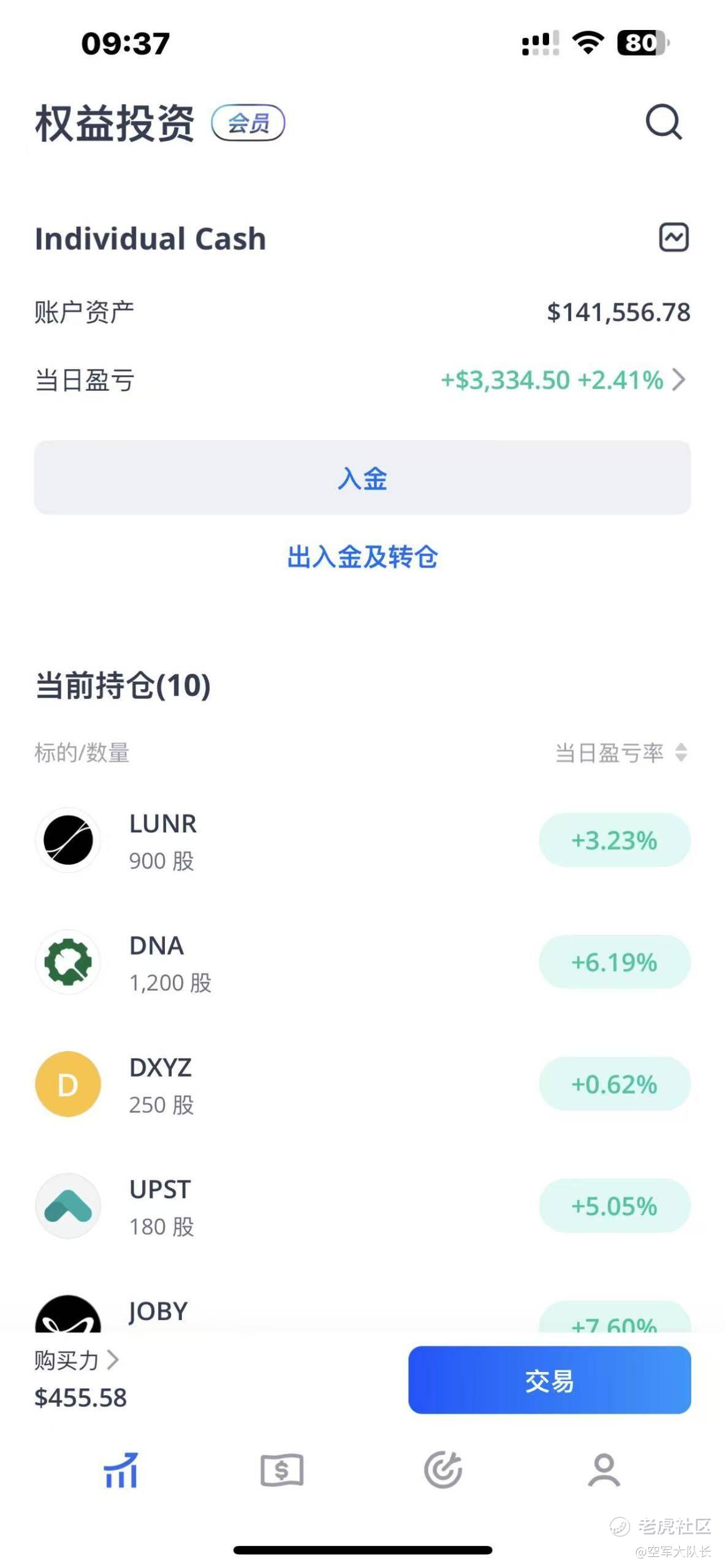Switch to the target goals tab
The image size is (725, 1568).
tap(443, 1470)
